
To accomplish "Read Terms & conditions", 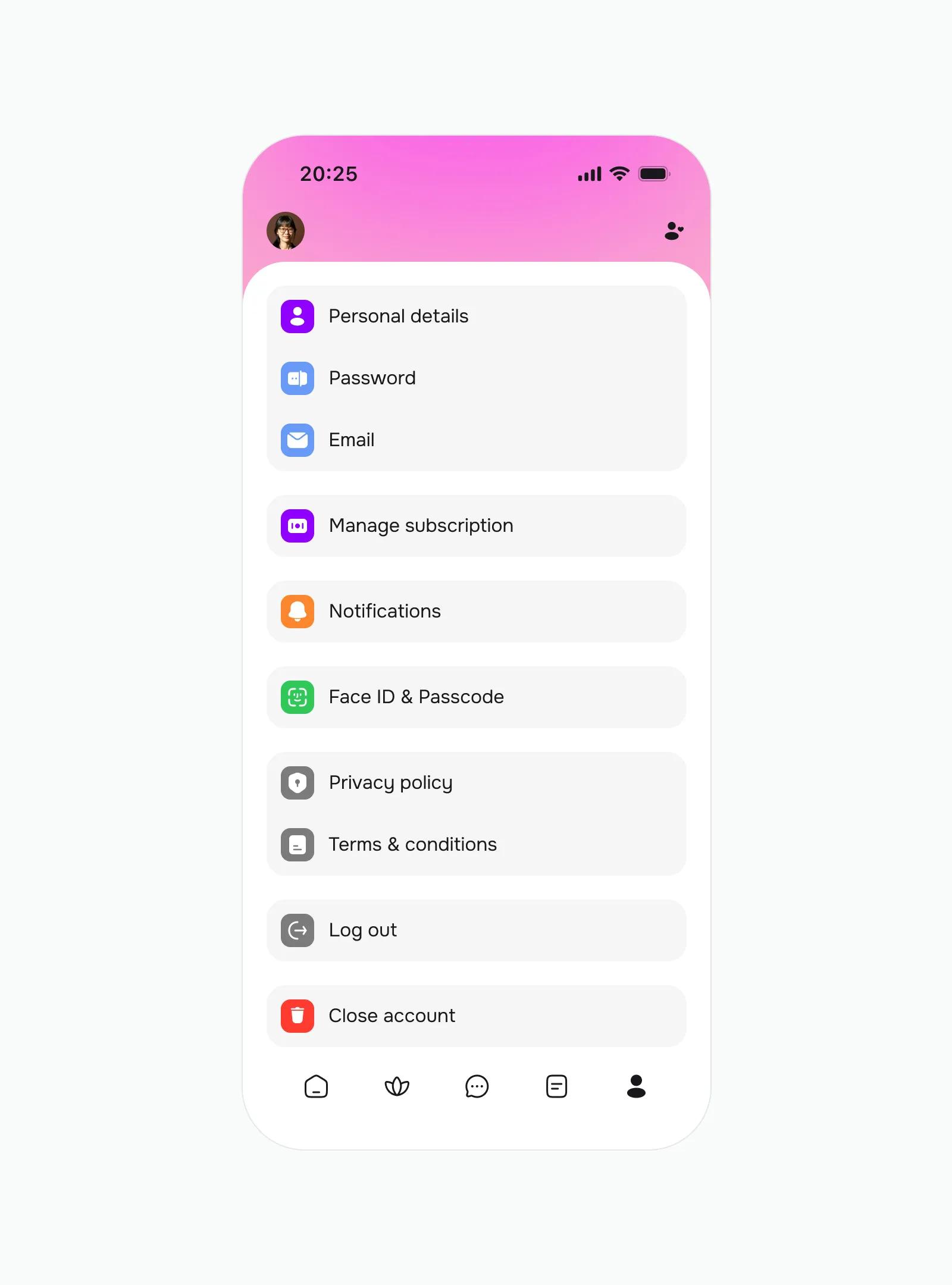I will tap(476, 845).
